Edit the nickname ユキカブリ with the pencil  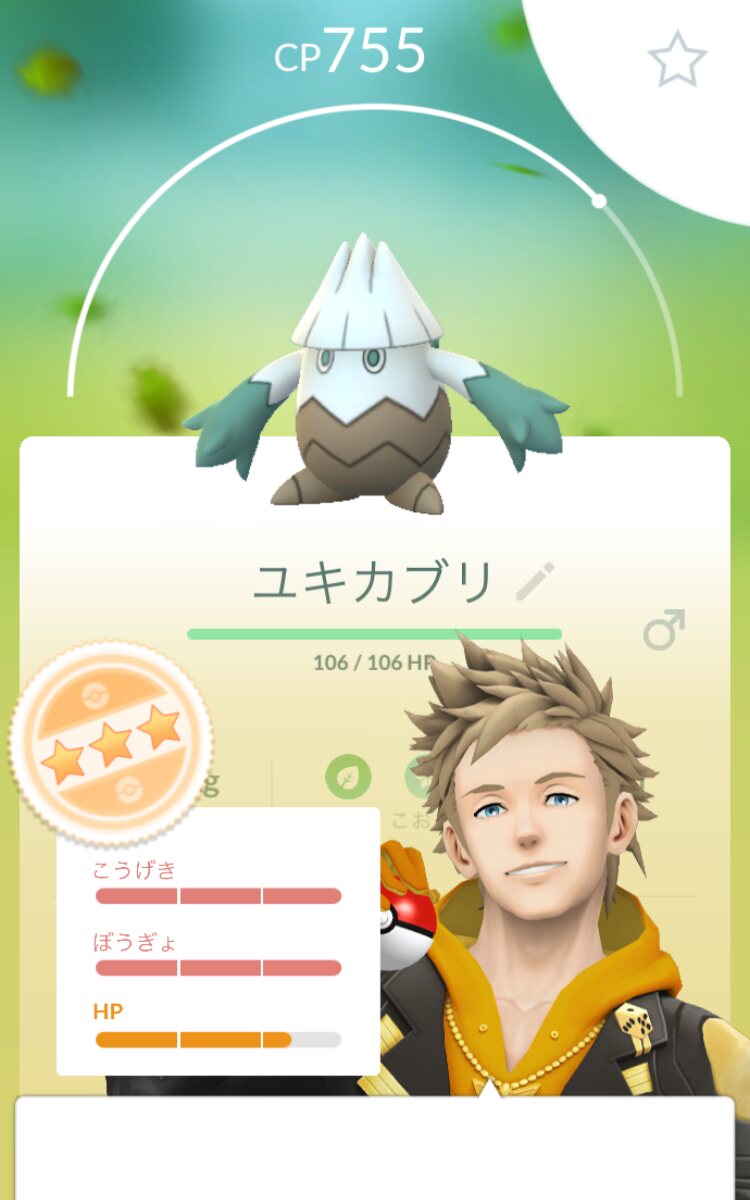pos(536,581)
